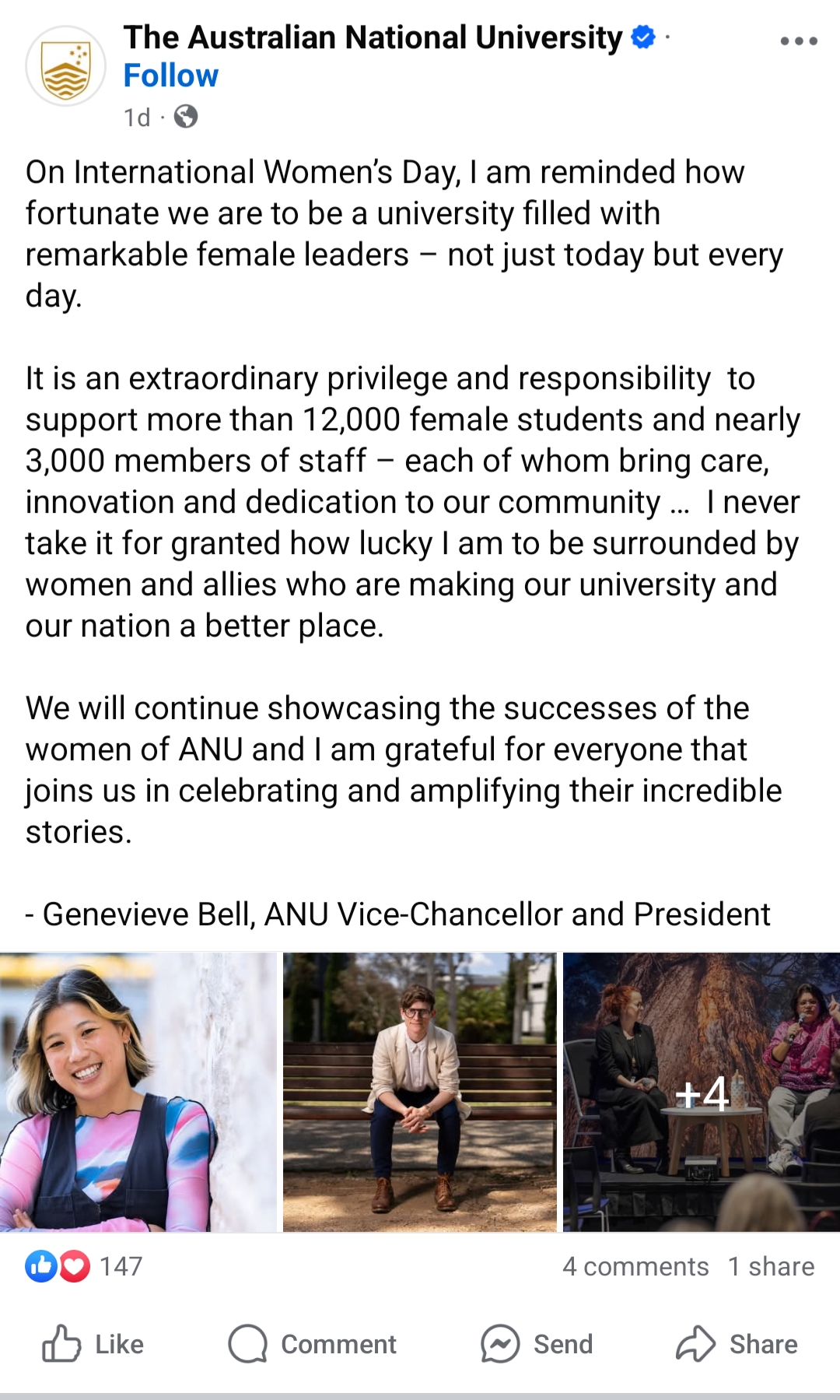View the 147 reactions list
The image size is (840, 1400).
click(84, 1266)
